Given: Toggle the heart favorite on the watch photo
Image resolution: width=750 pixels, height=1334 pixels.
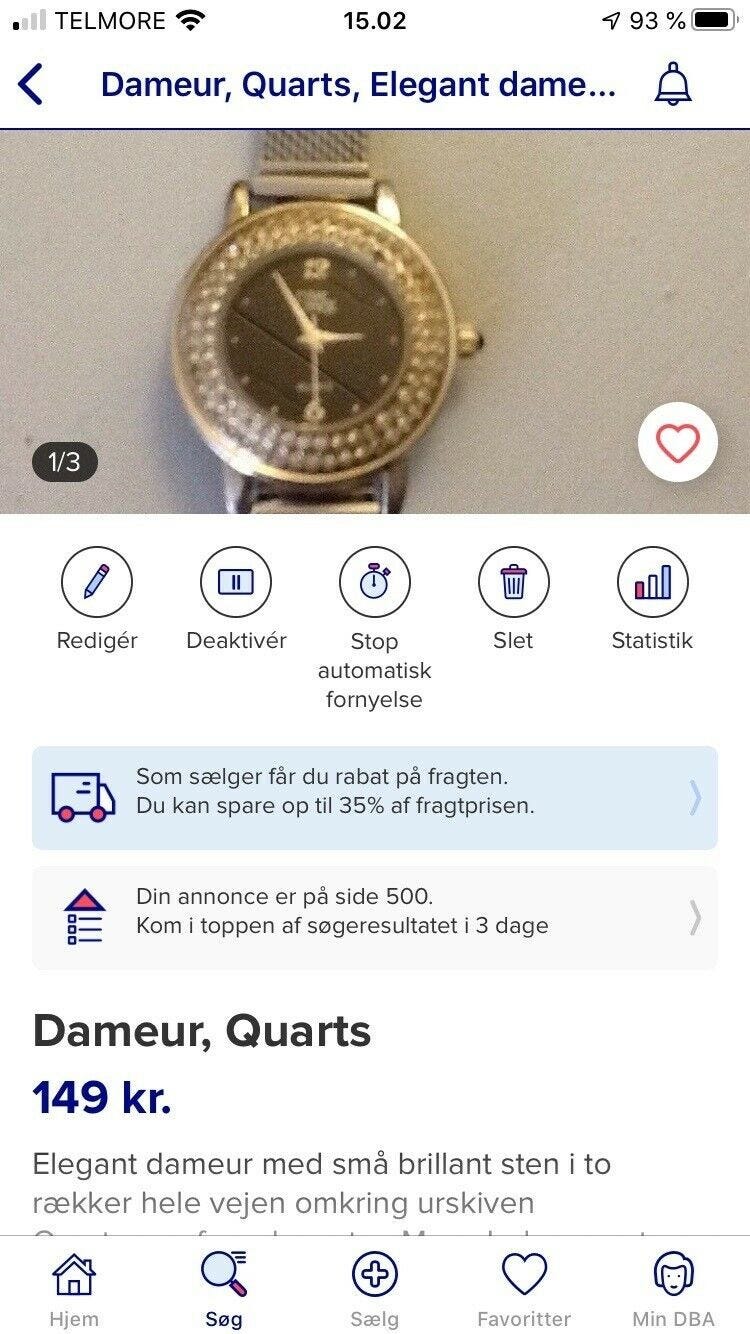Looking at the screenshot, I should click(677, 440).
